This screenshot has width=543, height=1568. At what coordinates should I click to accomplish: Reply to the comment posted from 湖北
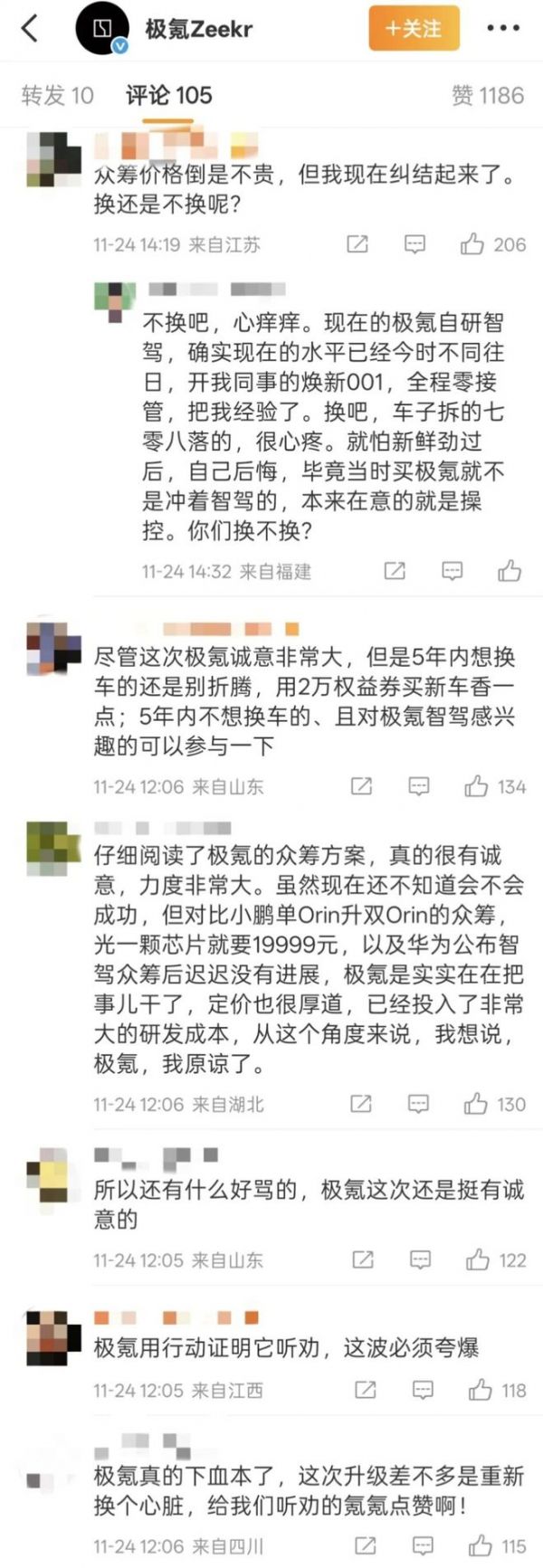[x=418, y=1103]
